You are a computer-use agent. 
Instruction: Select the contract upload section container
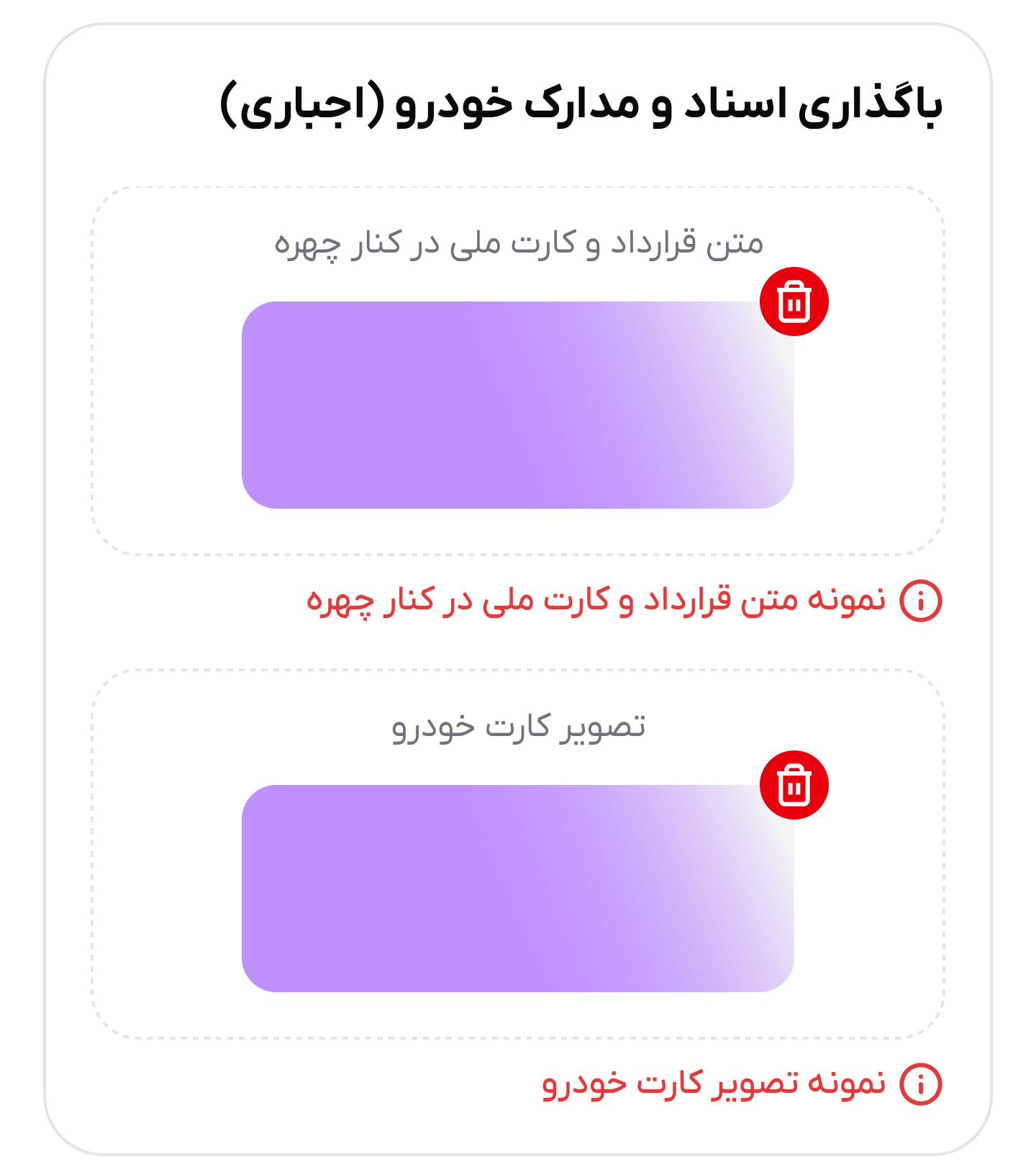517,371
